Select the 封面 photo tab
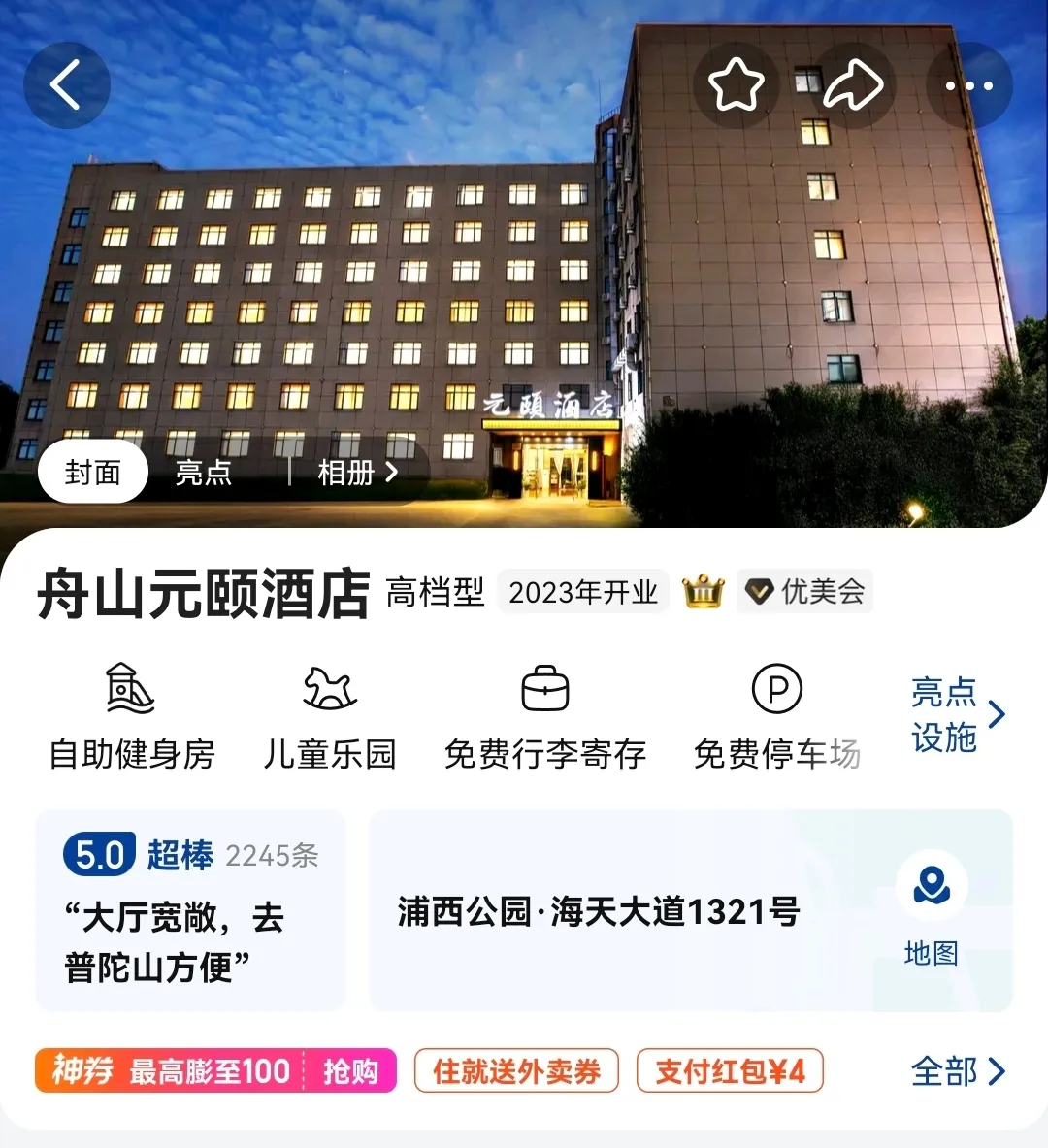The width and height of the screenshot is (1048, 1148). click(x=93, y=473)
